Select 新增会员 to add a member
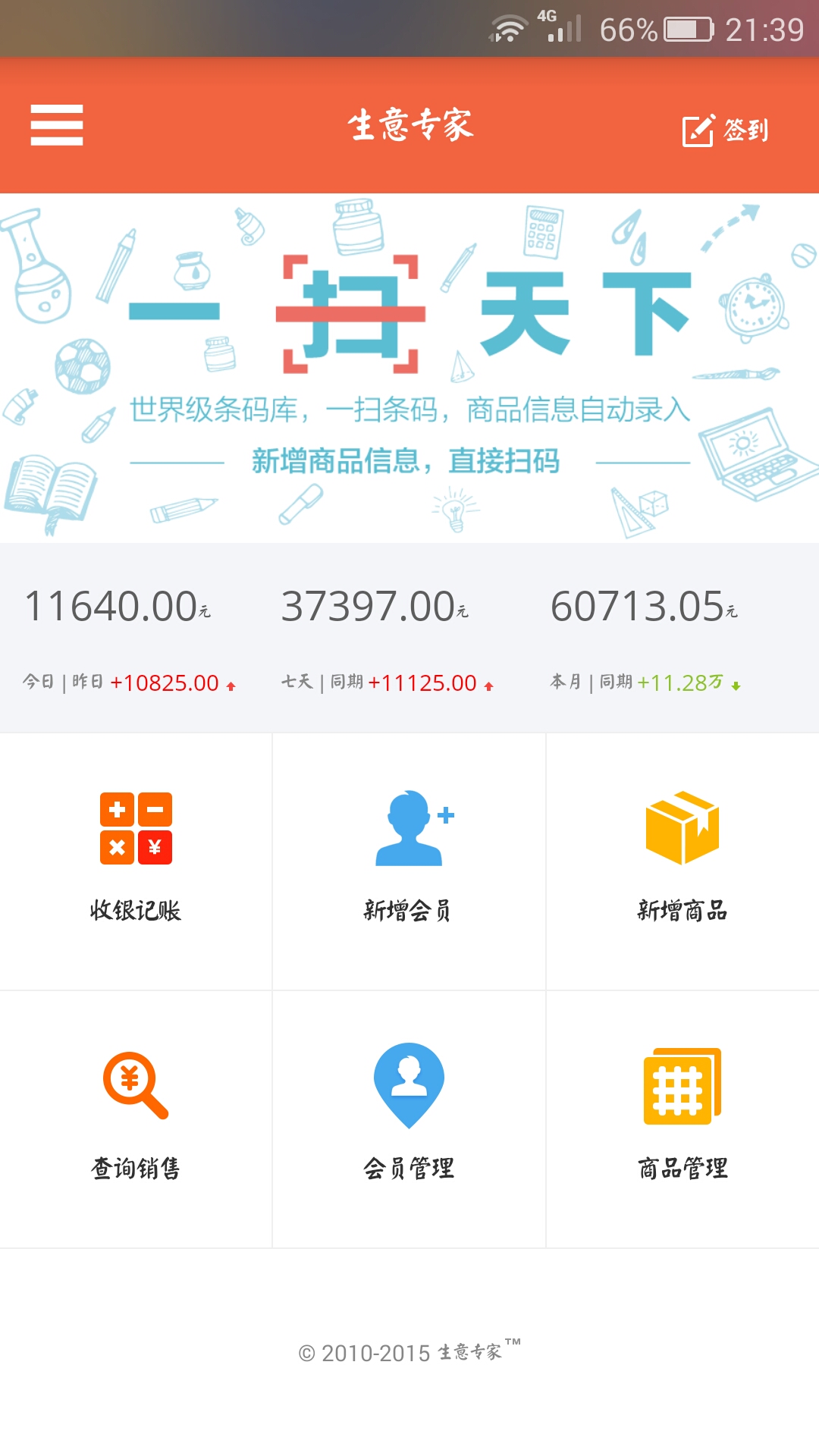819x1456 pixels. (x=409, y=861)
